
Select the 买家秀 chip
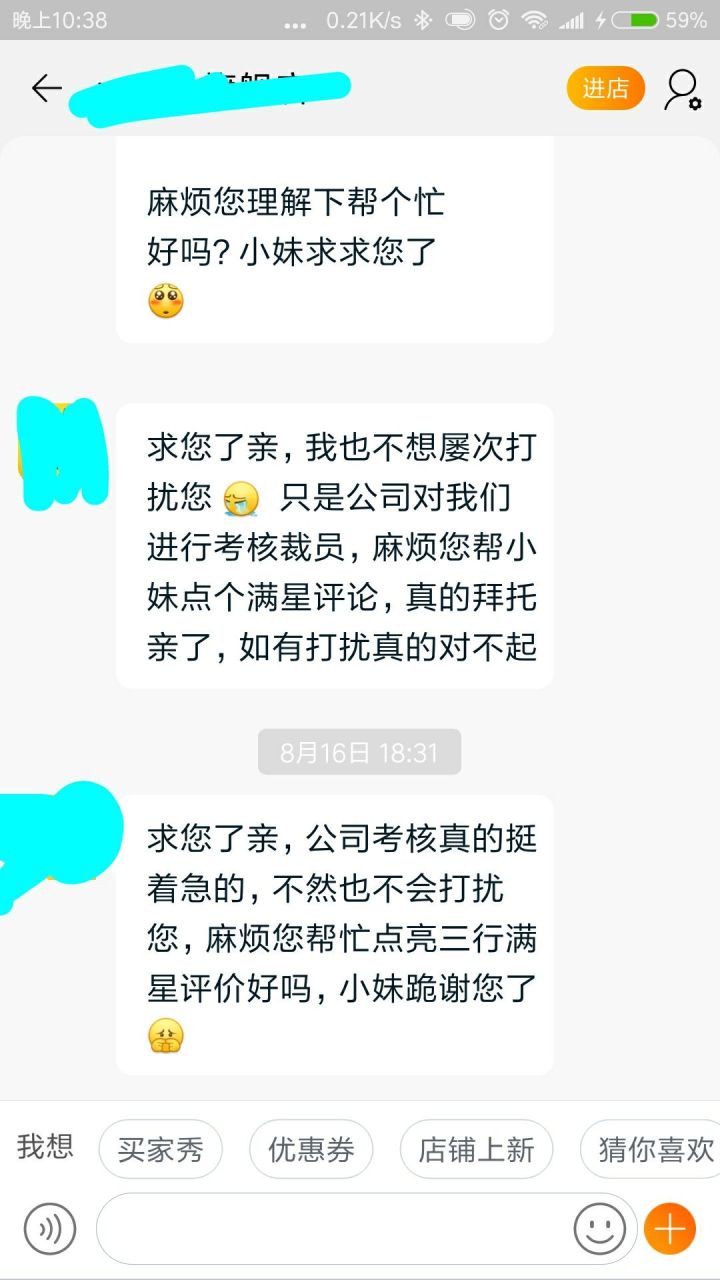[x=160, y=1149]
